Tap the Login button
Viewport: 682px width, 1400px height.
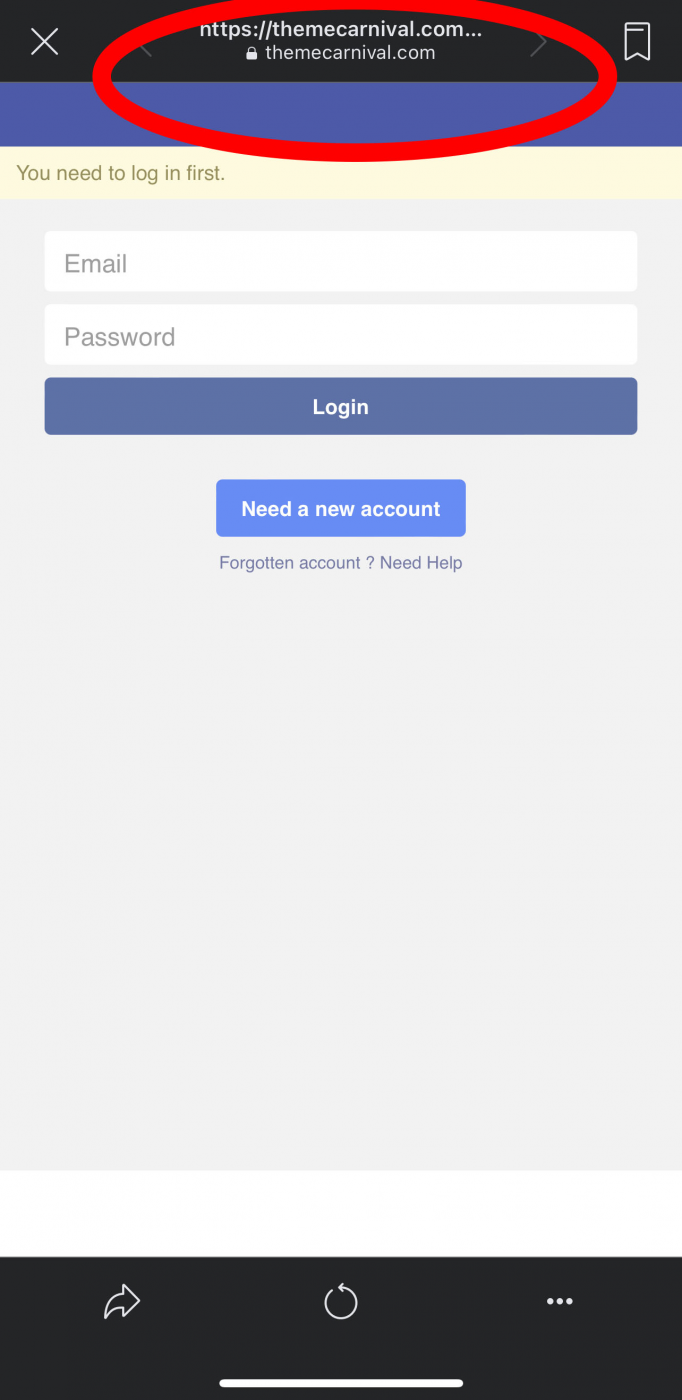pos(341,406)
